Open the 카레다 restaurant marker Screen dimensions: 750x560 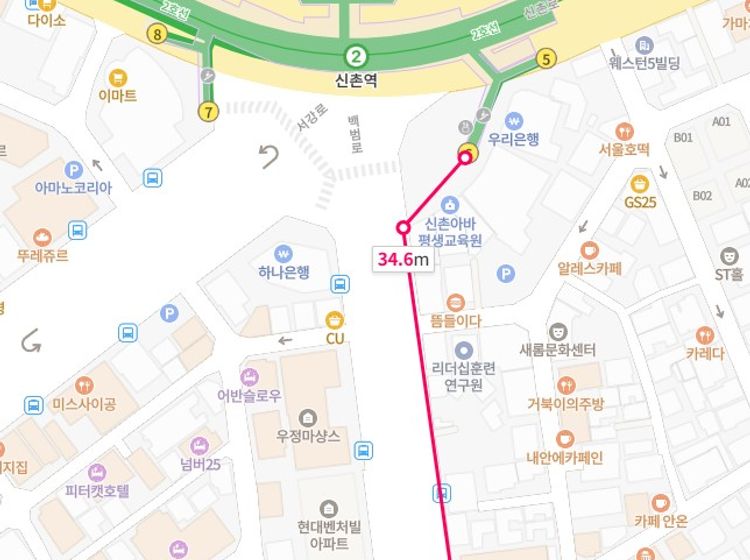[704, 335]
